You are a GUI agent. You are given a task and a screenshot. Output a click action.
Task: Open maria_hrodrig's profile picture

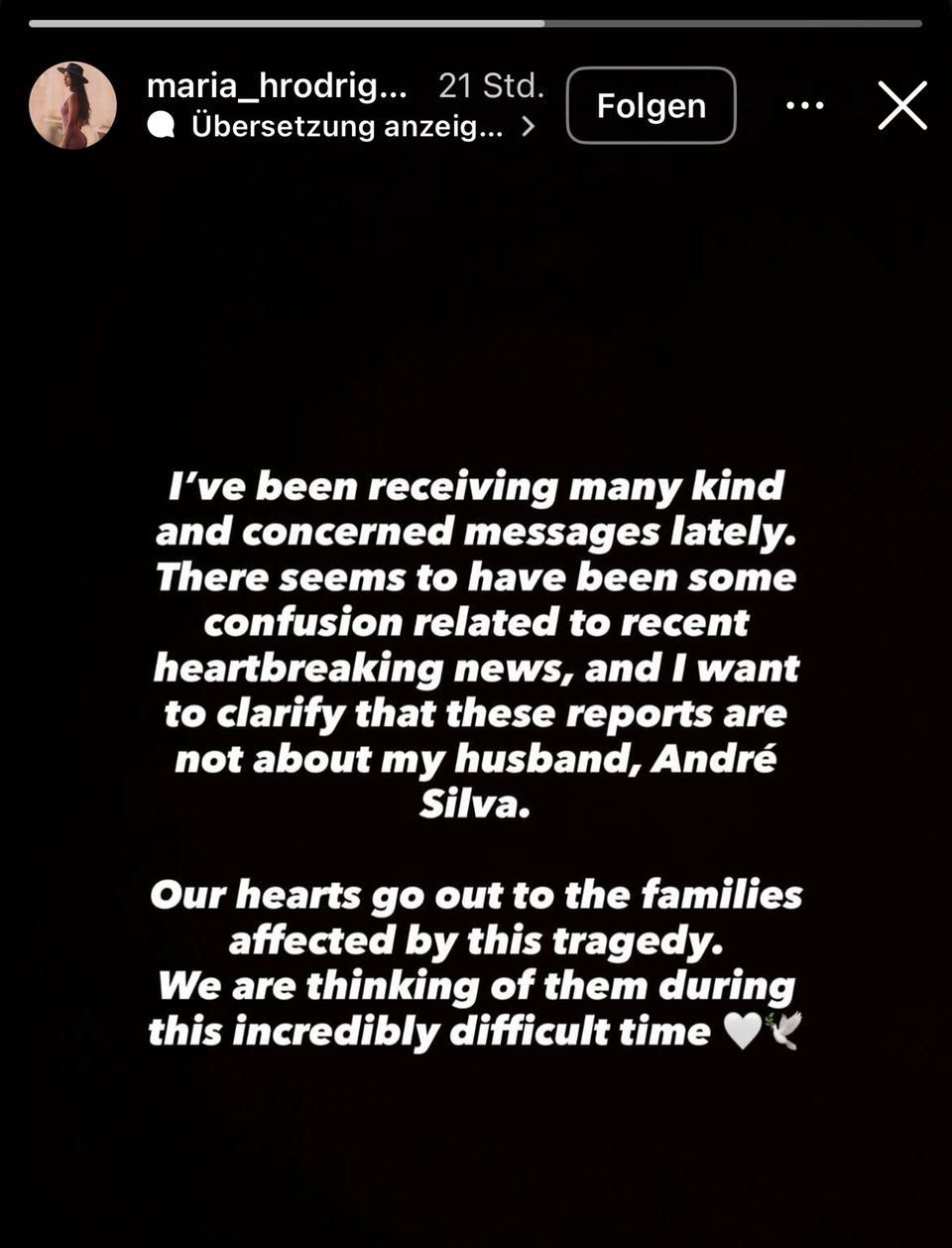pyautogui.click(x=72, y=105)
